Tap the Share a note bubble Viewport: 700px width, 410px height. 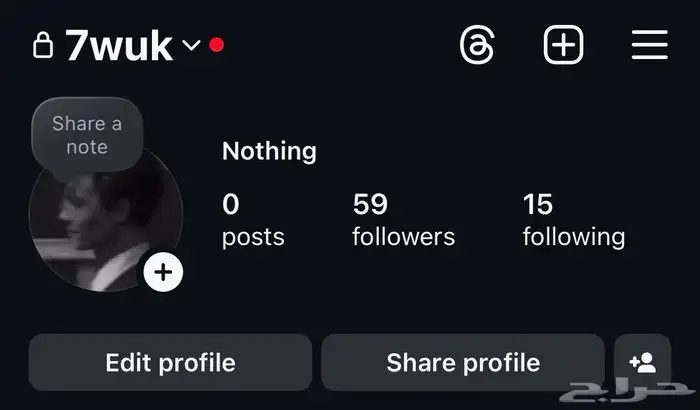coord(87,136)
